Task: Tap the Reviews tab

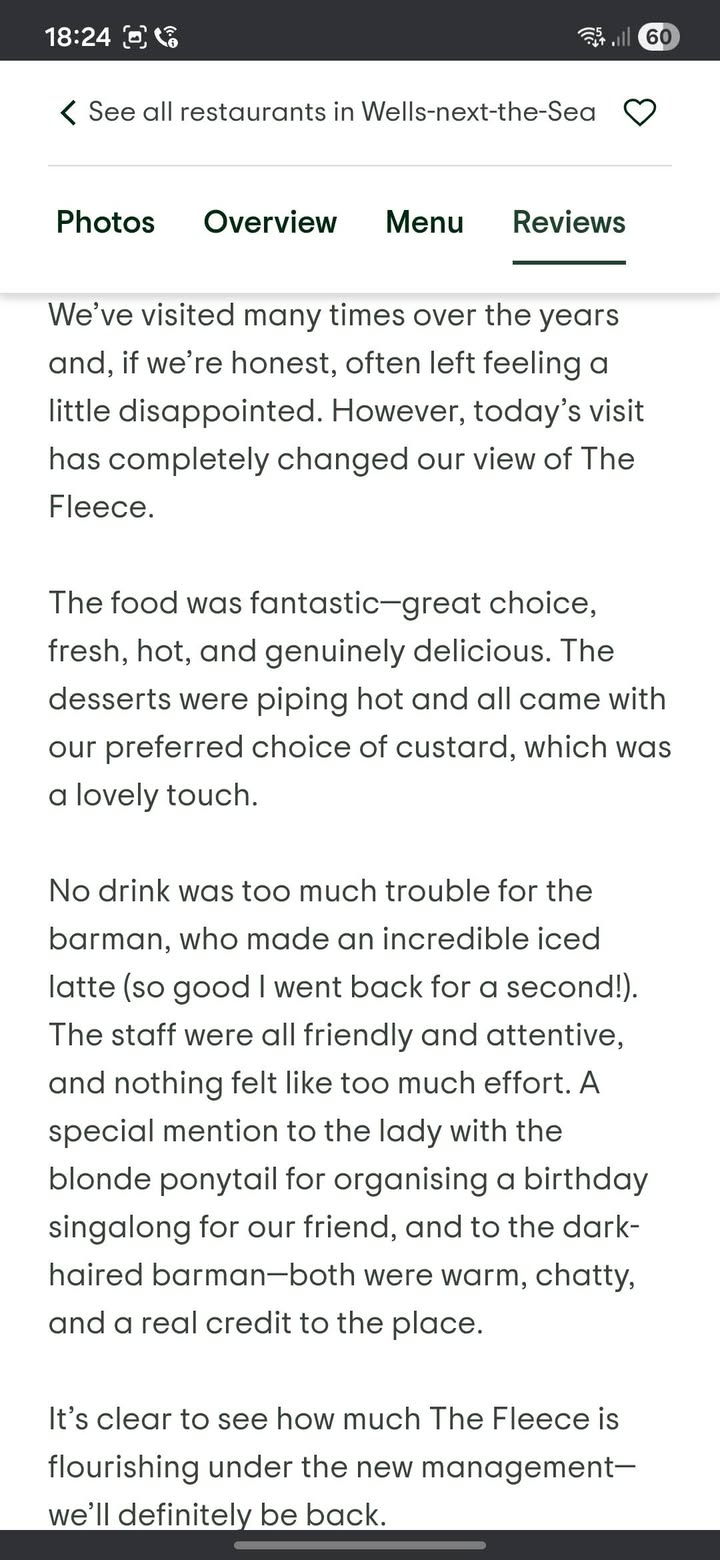Action: pyautogui.click(x=569, y=222)
